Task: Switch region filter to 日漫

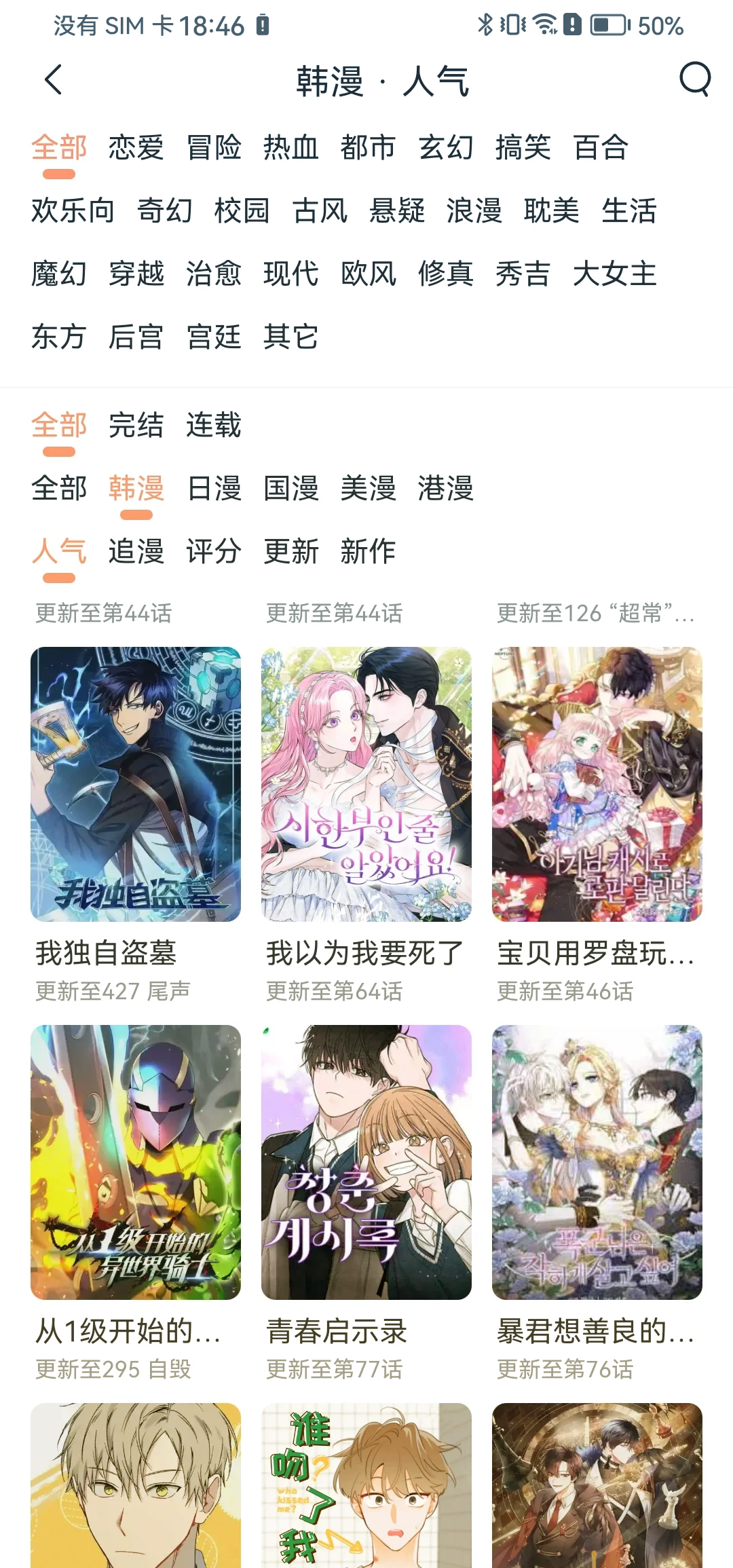Action: 213,489
